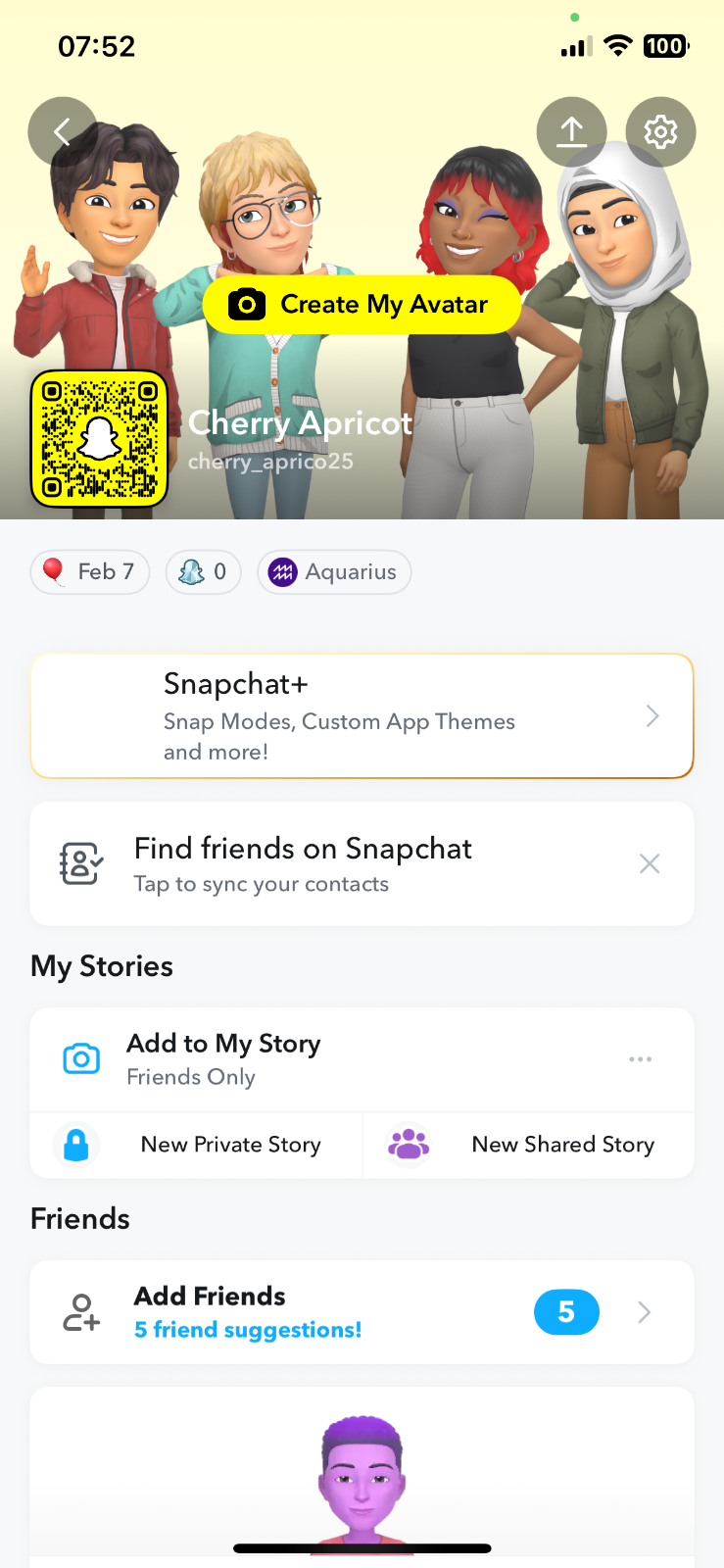
Task: Open settings gear icon
Action: click(660, 131)
